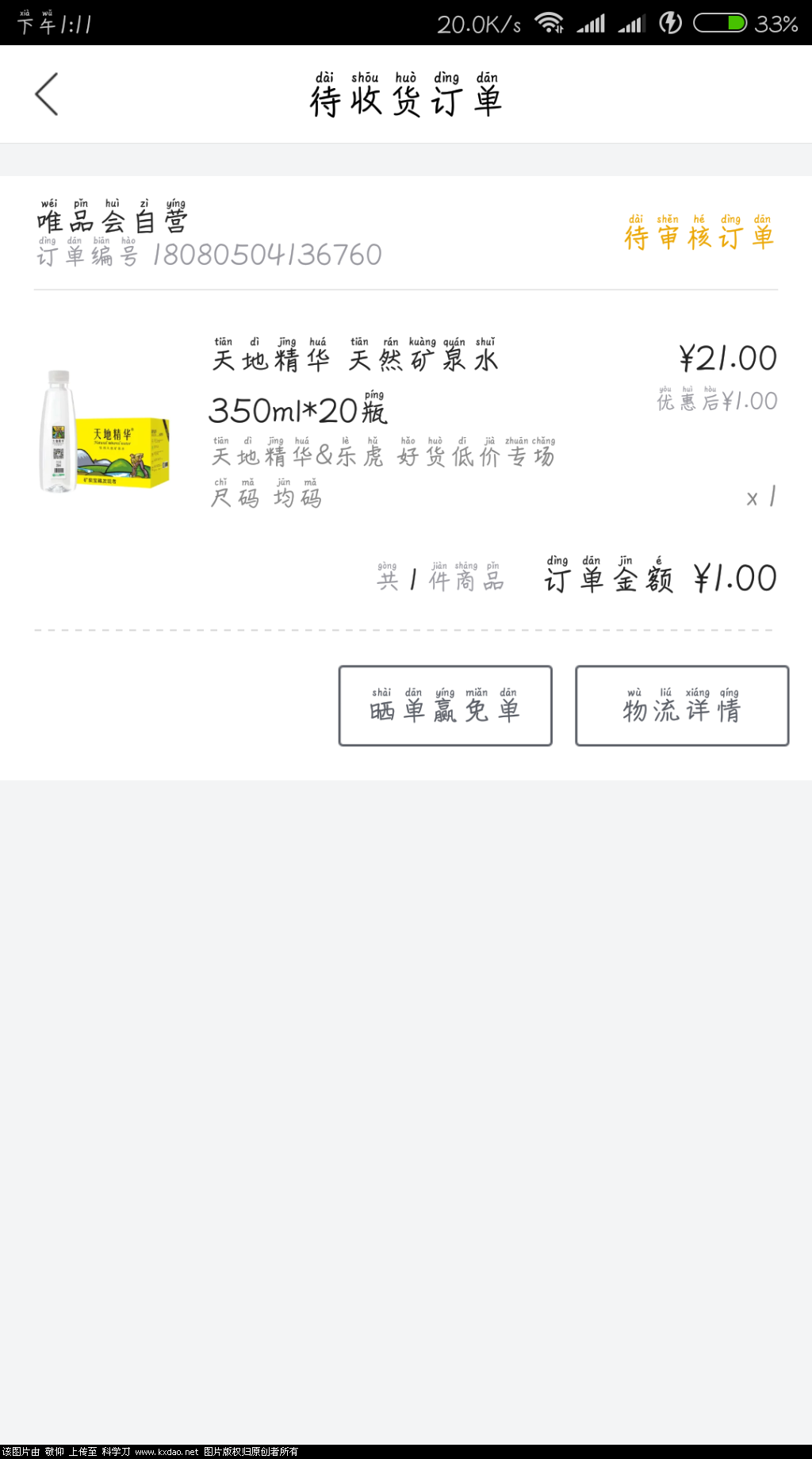Tap the Wi-Fi icon in status bar
The image size is (812, 1459).
[551, 24]
